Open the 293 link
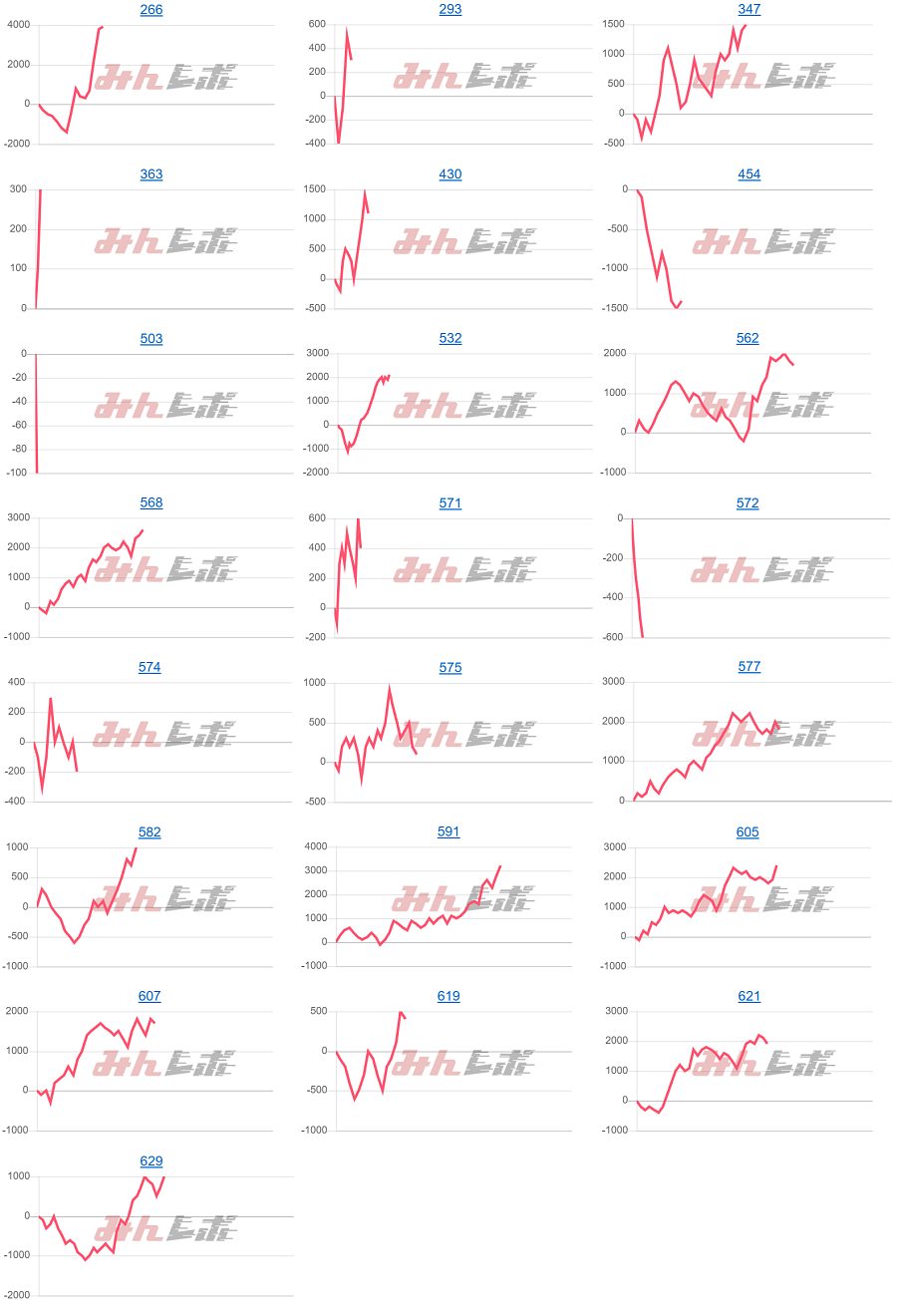 [x=450, y=10]
